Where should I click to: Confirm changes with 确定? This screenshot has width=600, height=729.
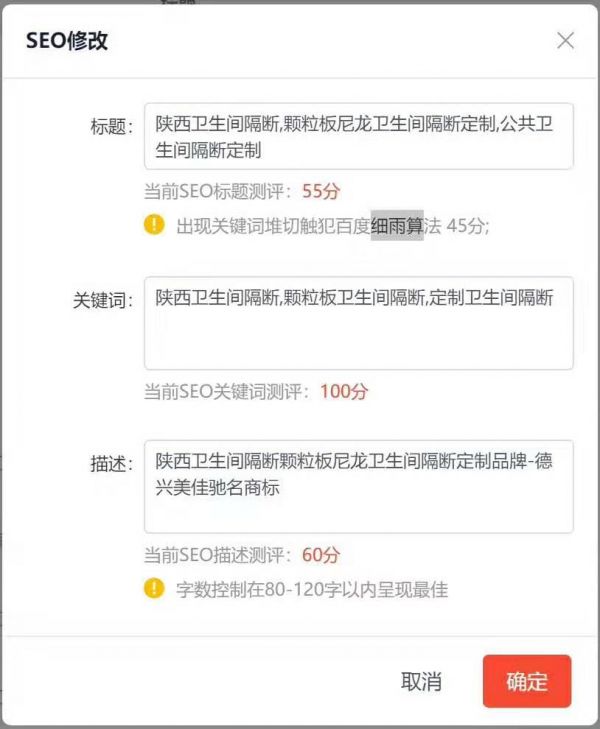pyautogui.click(x=526, y=682)
